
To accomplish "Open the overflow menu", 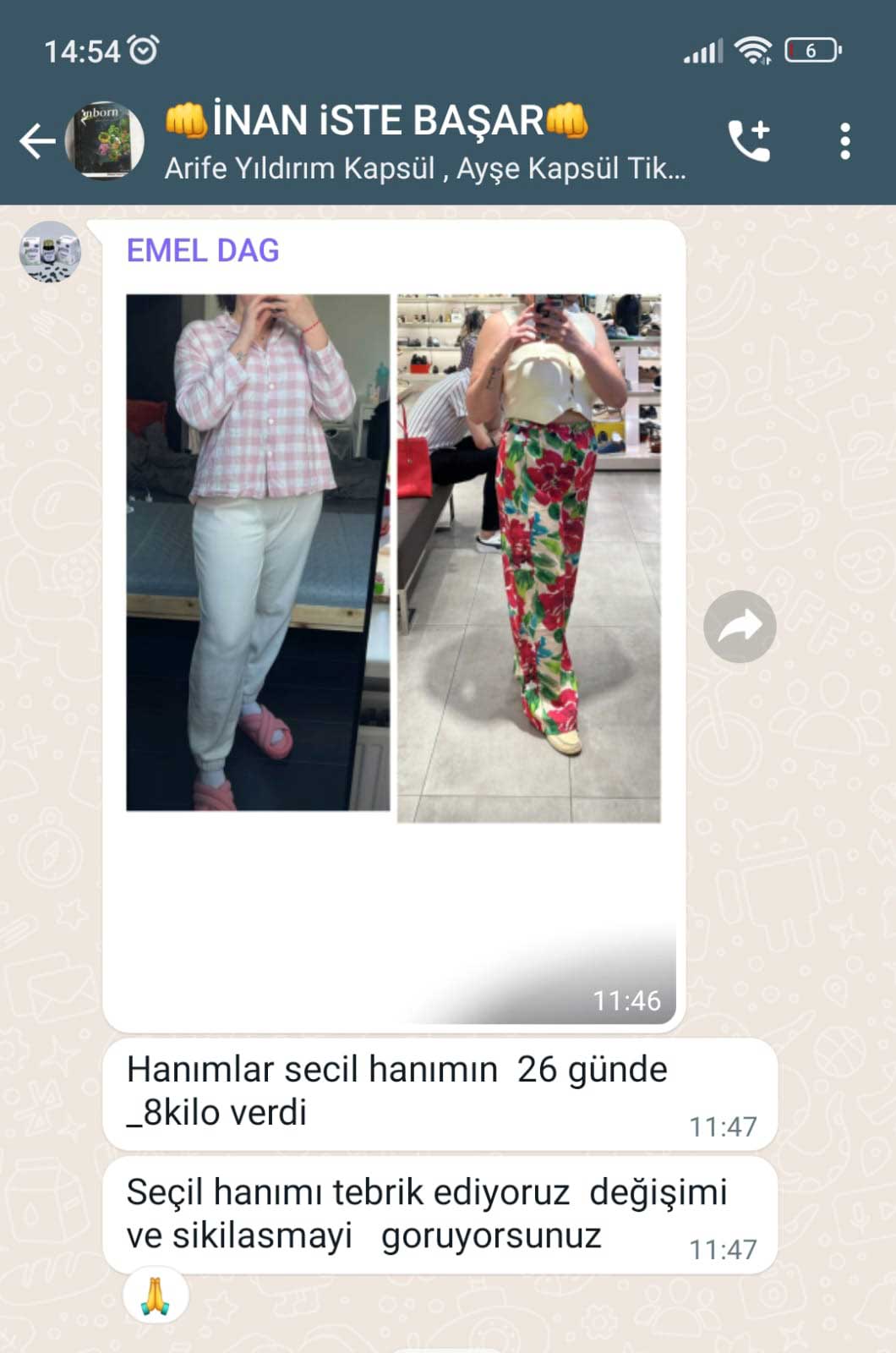I will pyautogui.click(x=844, y=141).
